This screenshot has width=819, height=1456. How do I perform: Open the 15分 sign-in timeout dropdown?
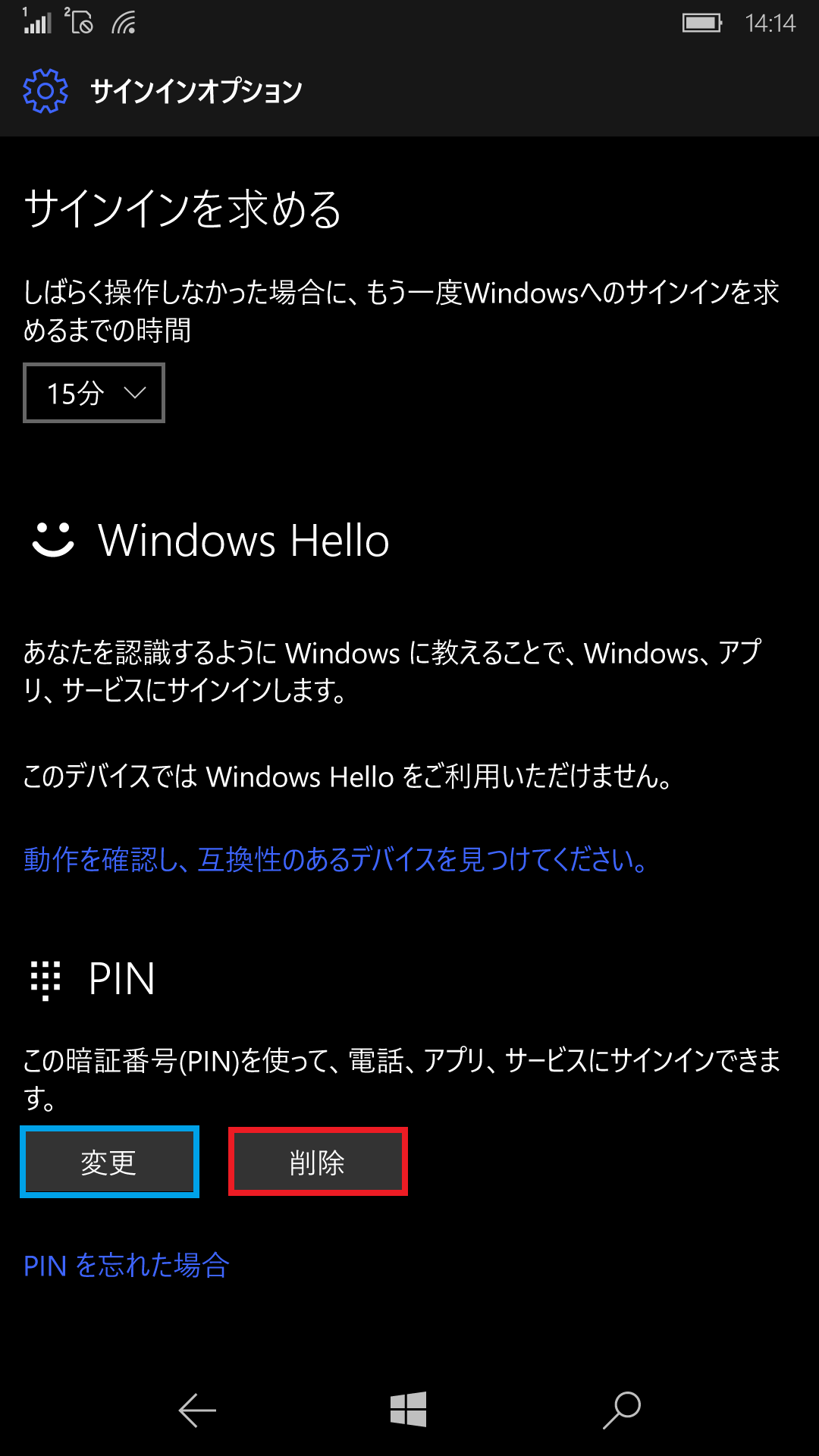coord(94,393)
